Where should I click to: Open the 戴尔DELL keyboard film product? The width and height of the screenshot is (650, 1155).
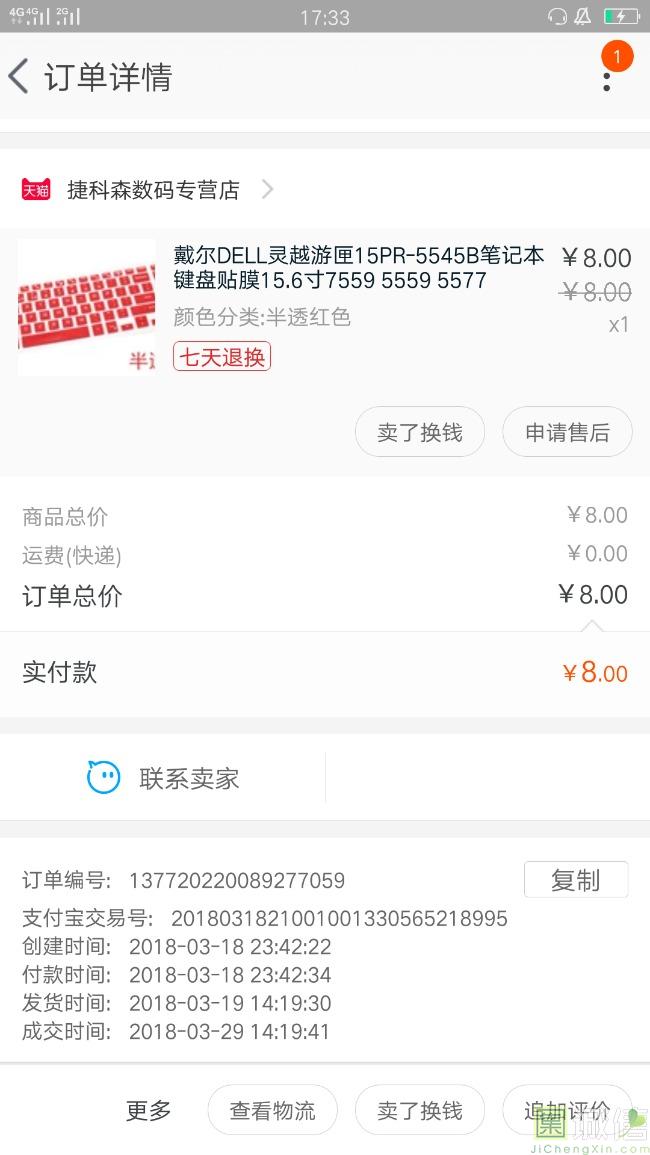[358, 268]
